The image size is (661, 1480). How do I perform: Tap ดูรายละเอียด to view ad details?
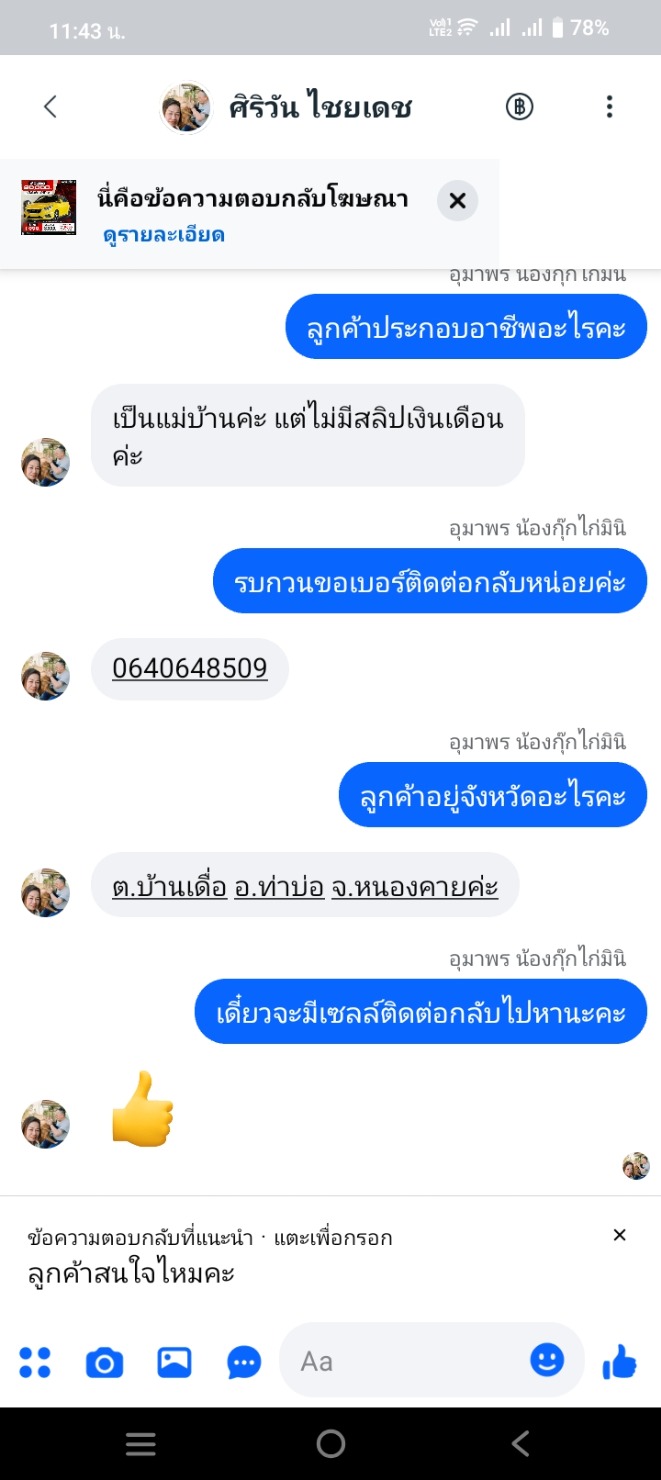(163, 236)
